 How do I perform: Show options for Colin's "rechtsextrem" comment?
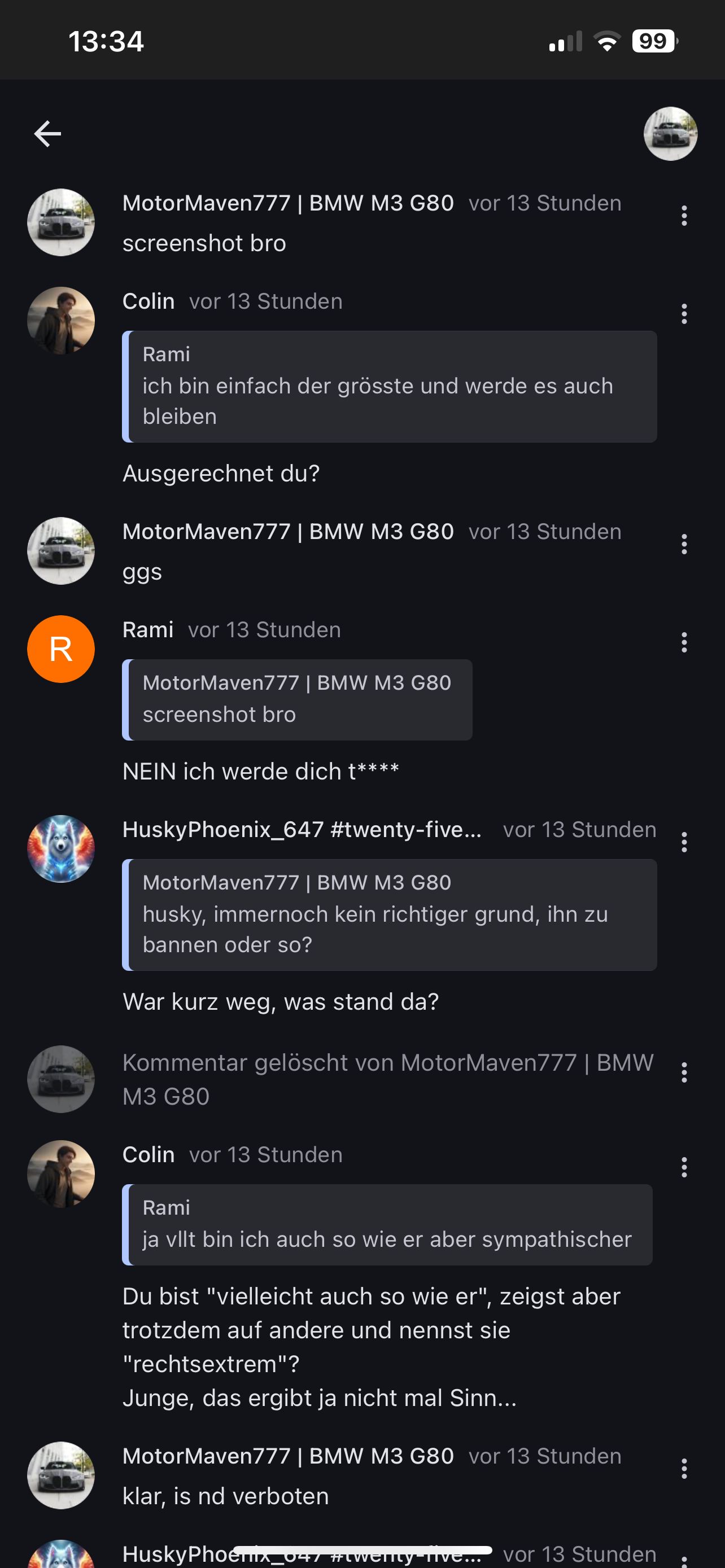(684, 1167)
